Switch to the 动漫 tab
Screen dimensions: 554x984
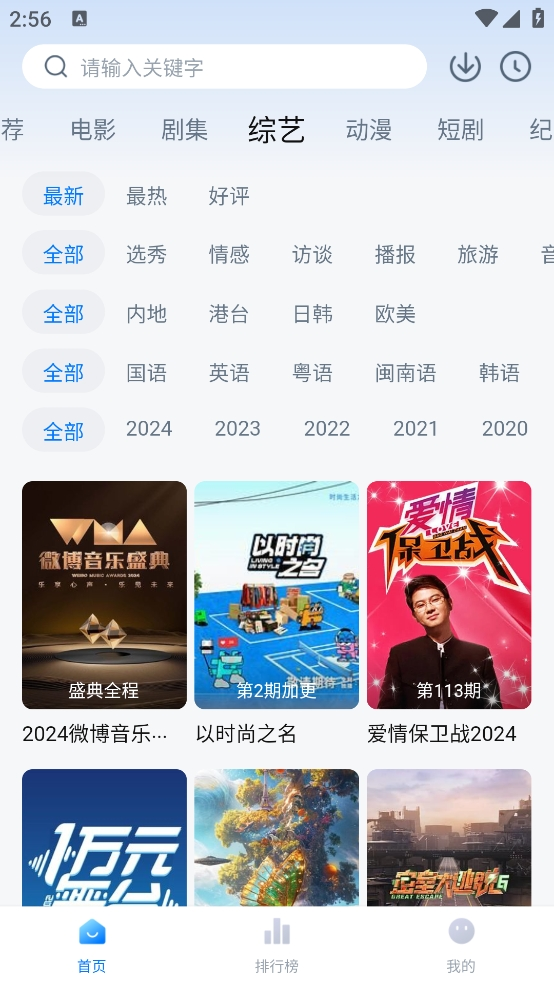pos(369,130)
